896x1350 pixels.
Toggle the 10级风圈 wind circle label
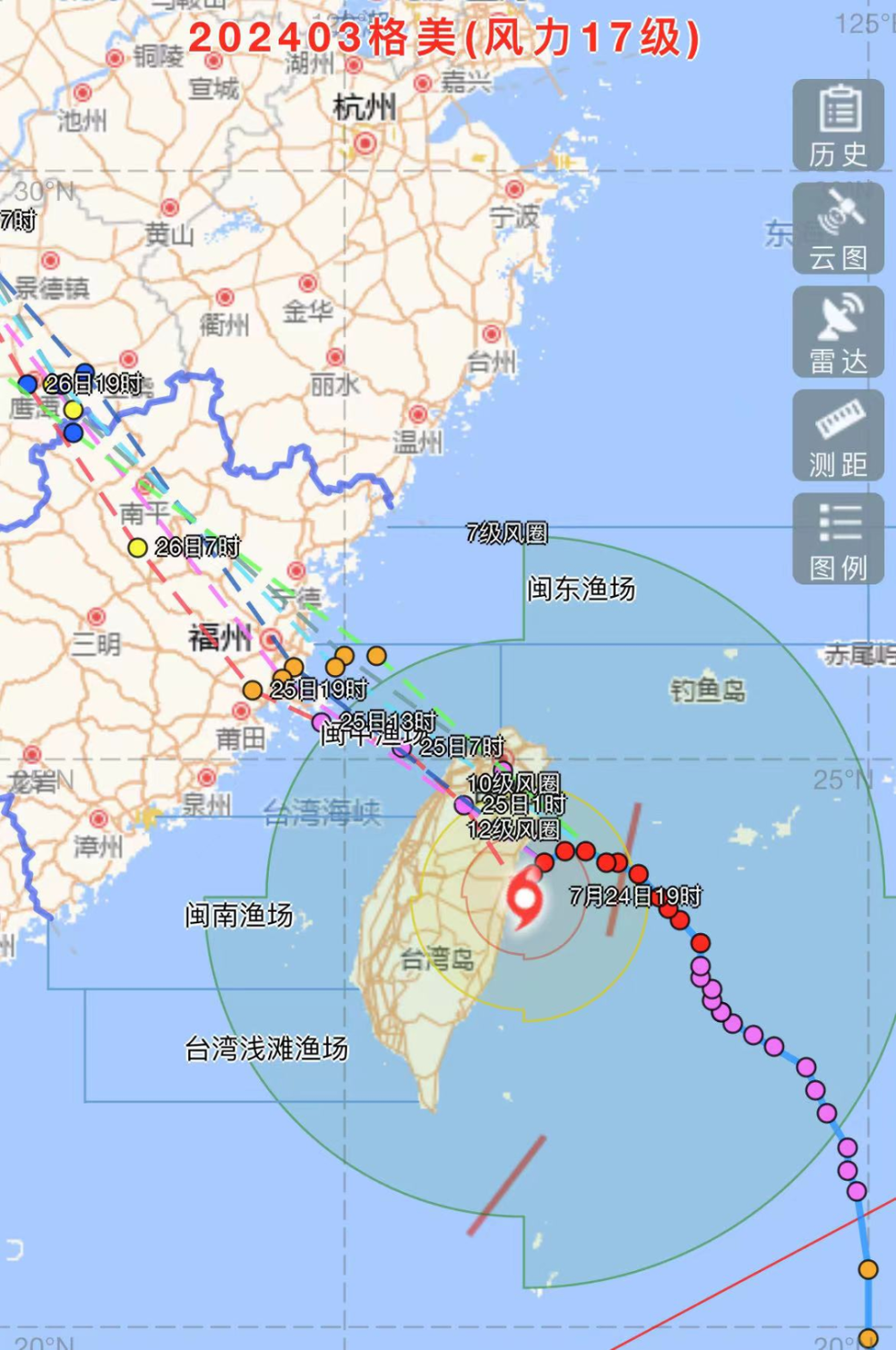(513, 783)
